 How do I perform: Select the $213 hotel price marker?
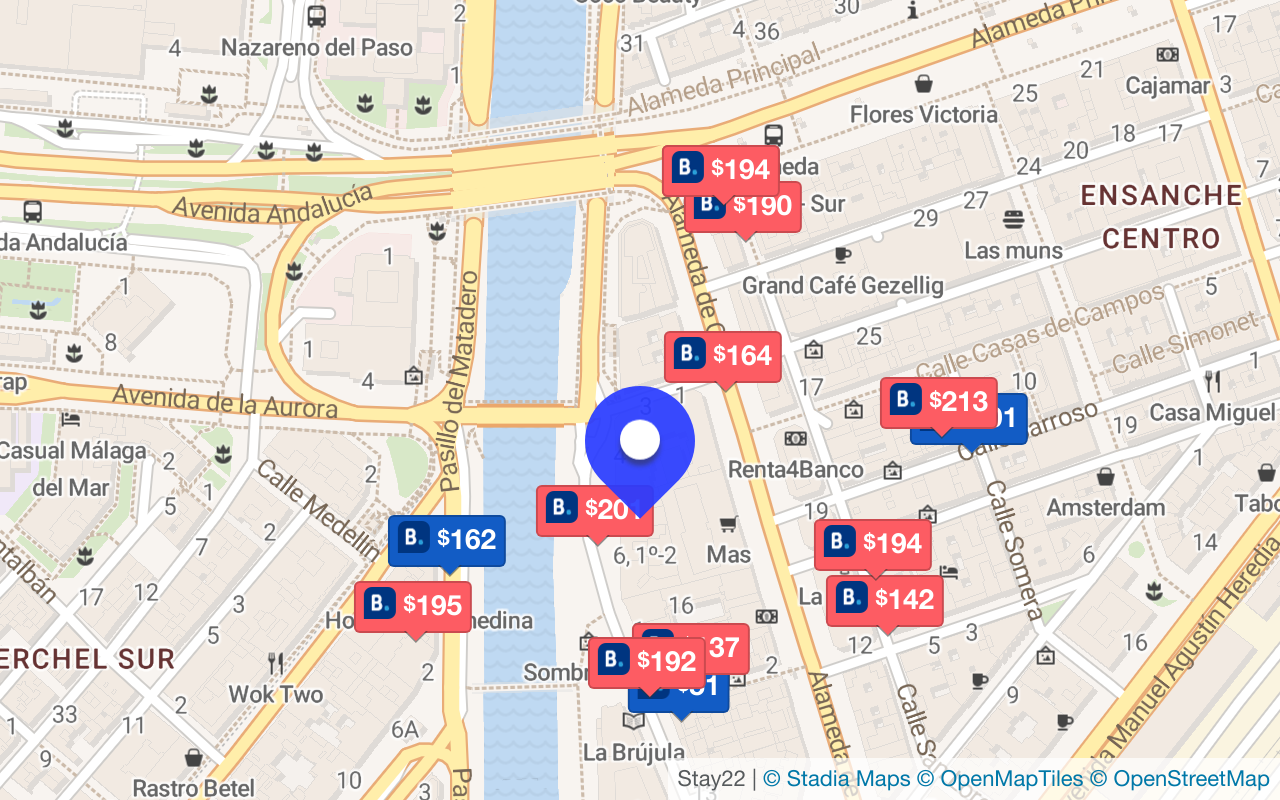pyautogui.click(x=939, y=402)
